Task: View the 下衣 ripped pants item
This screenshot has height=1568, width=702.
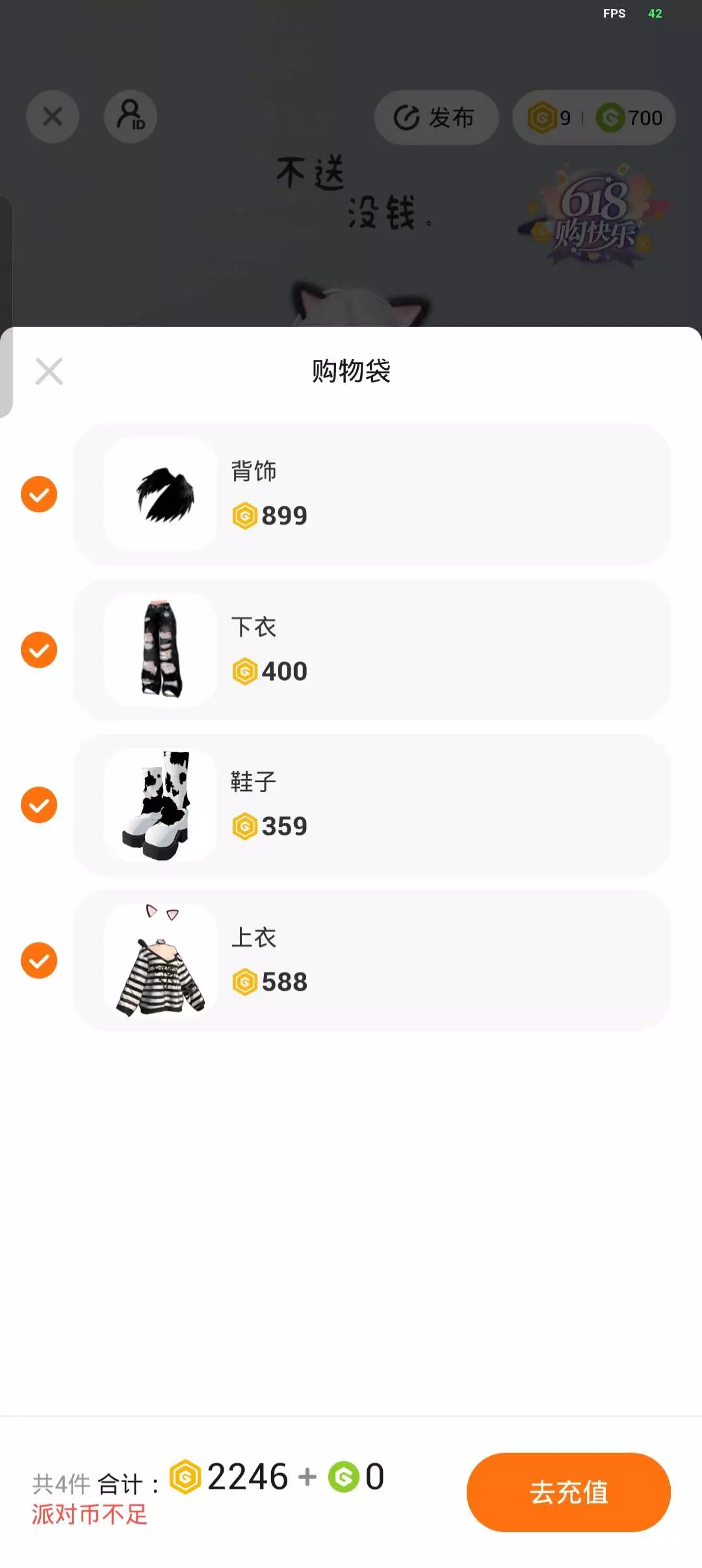Action: [x=161, y=650]
